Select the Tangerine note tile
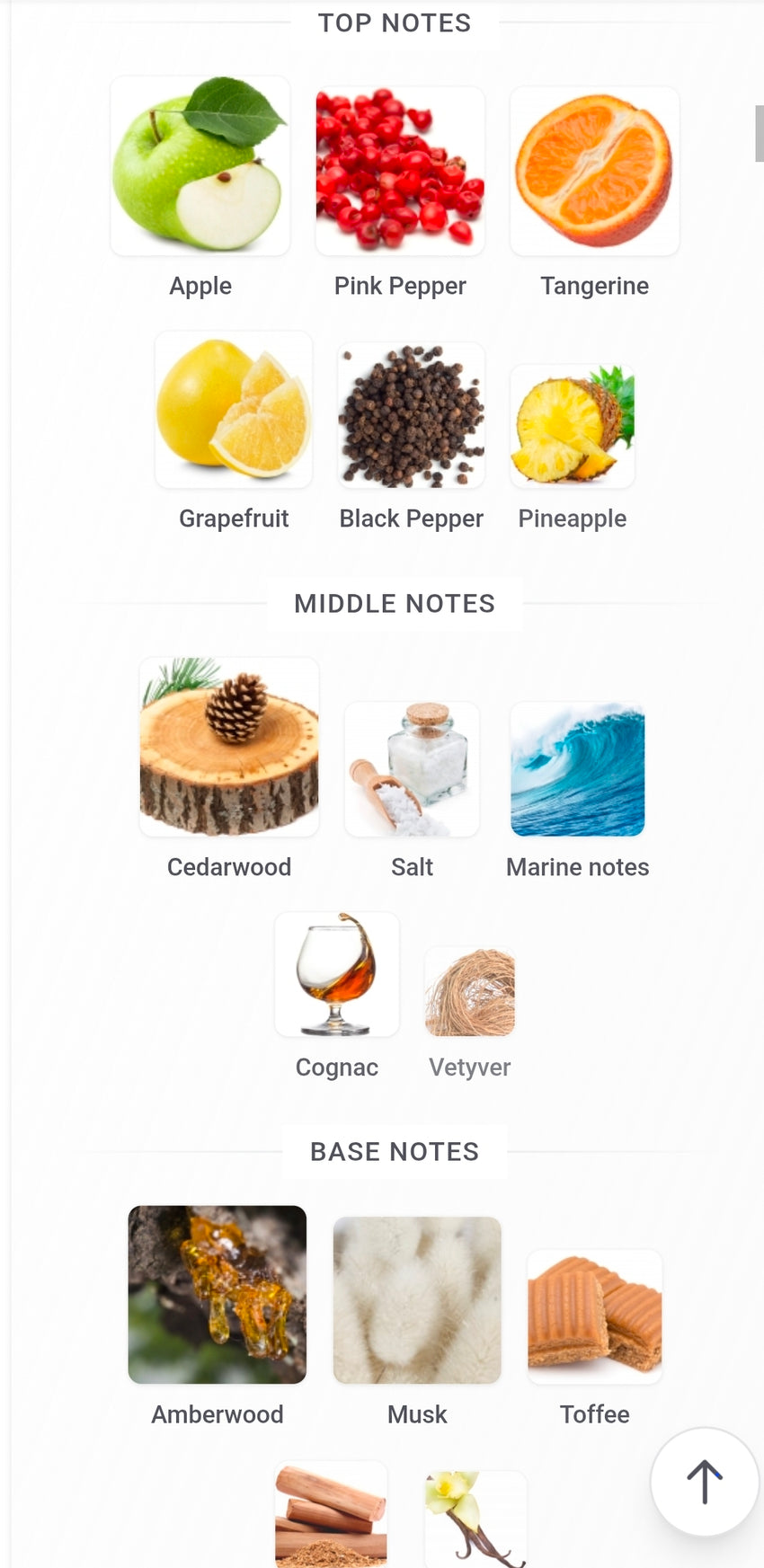Viewport: 764px width, 1568px height. pos(594,171)
